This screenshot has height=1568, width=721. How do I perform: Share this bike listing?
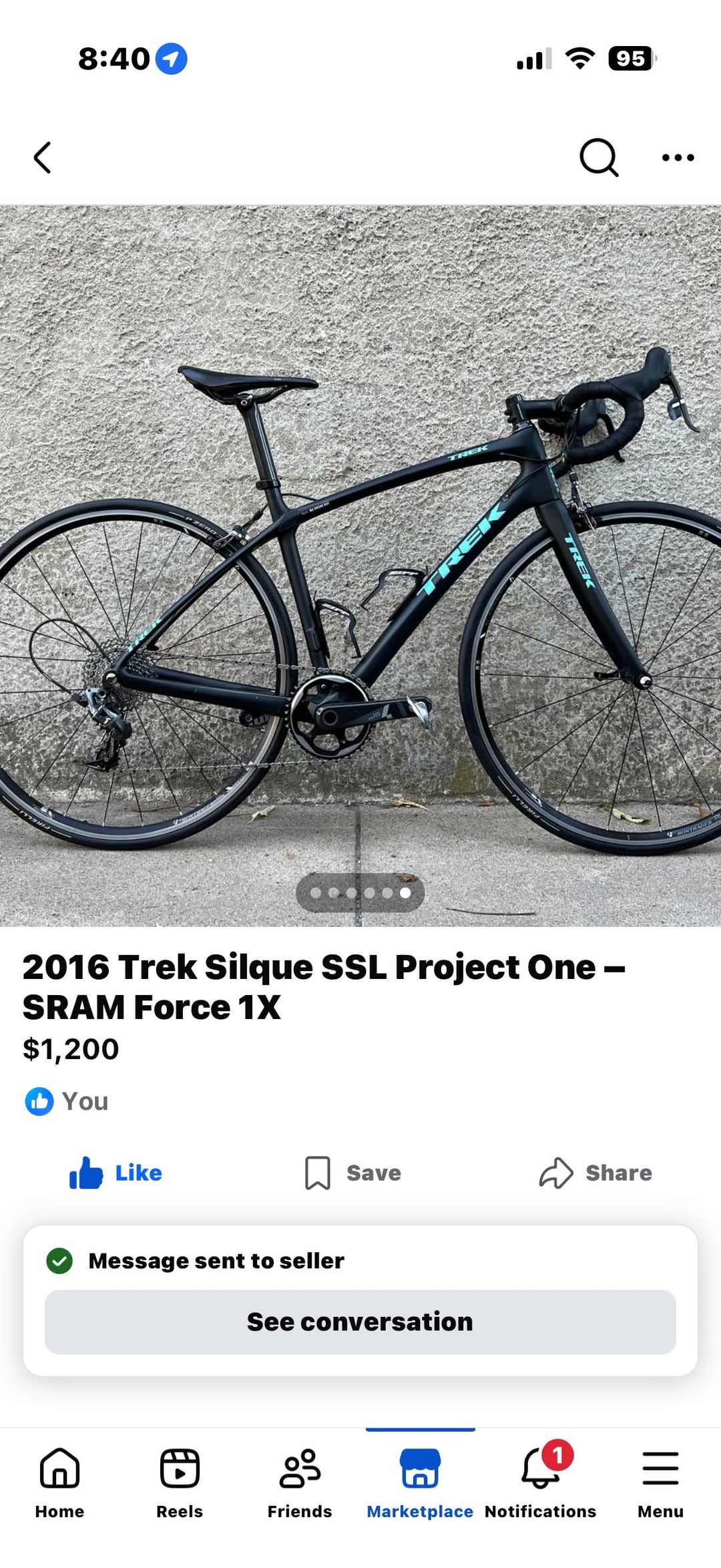point(595,1173)
